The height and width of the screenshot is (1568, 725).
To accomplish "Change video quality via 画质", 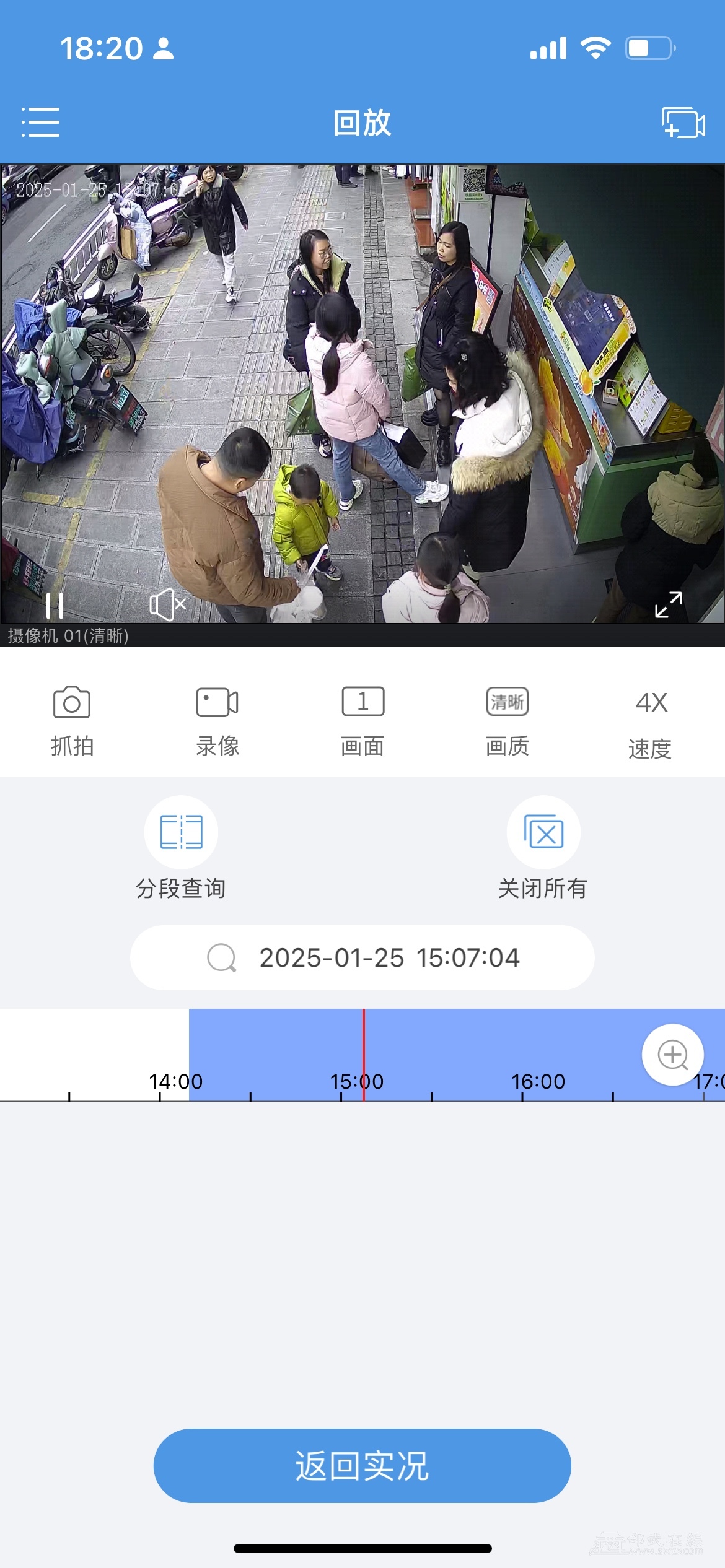I will click(507, 720).
